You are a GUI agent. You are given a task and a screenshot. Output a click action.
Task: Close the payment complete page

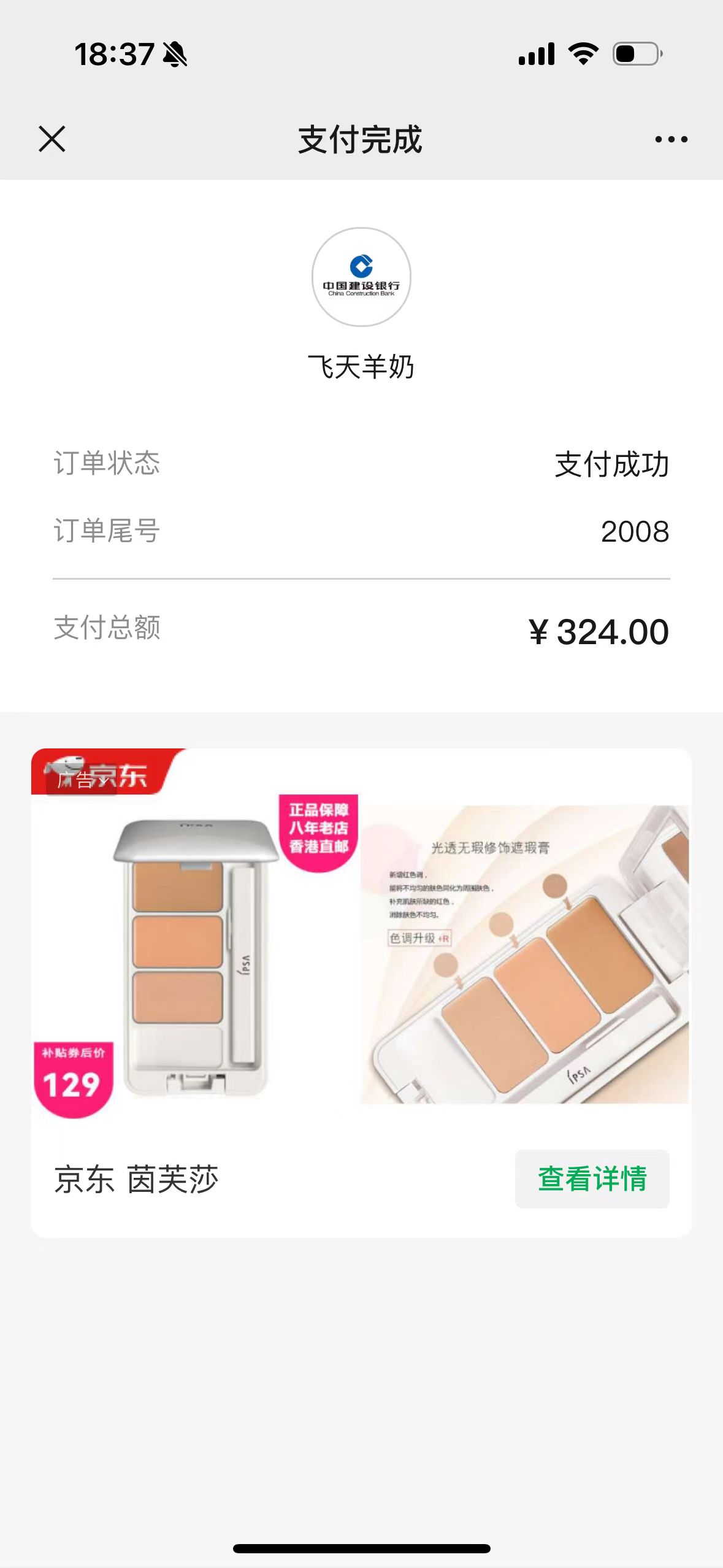(x=52, y=139)
